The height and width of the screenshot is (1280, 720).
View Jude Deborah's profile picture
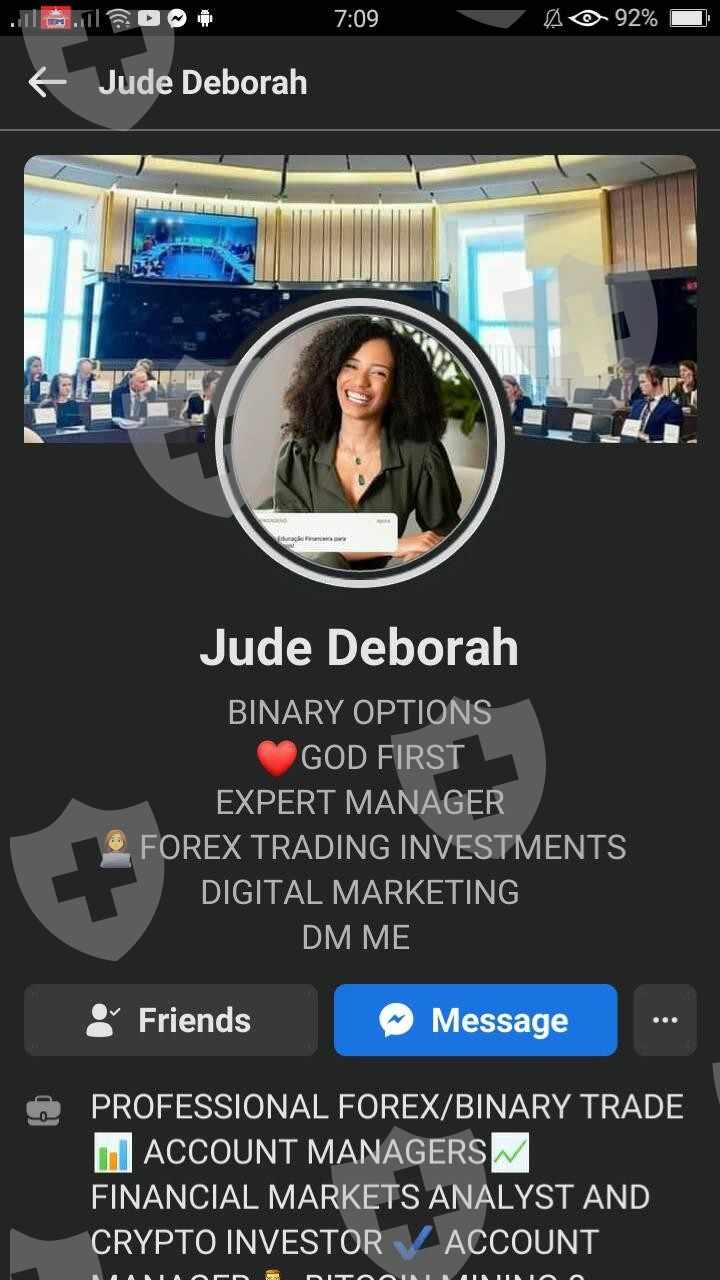[360, 443]
